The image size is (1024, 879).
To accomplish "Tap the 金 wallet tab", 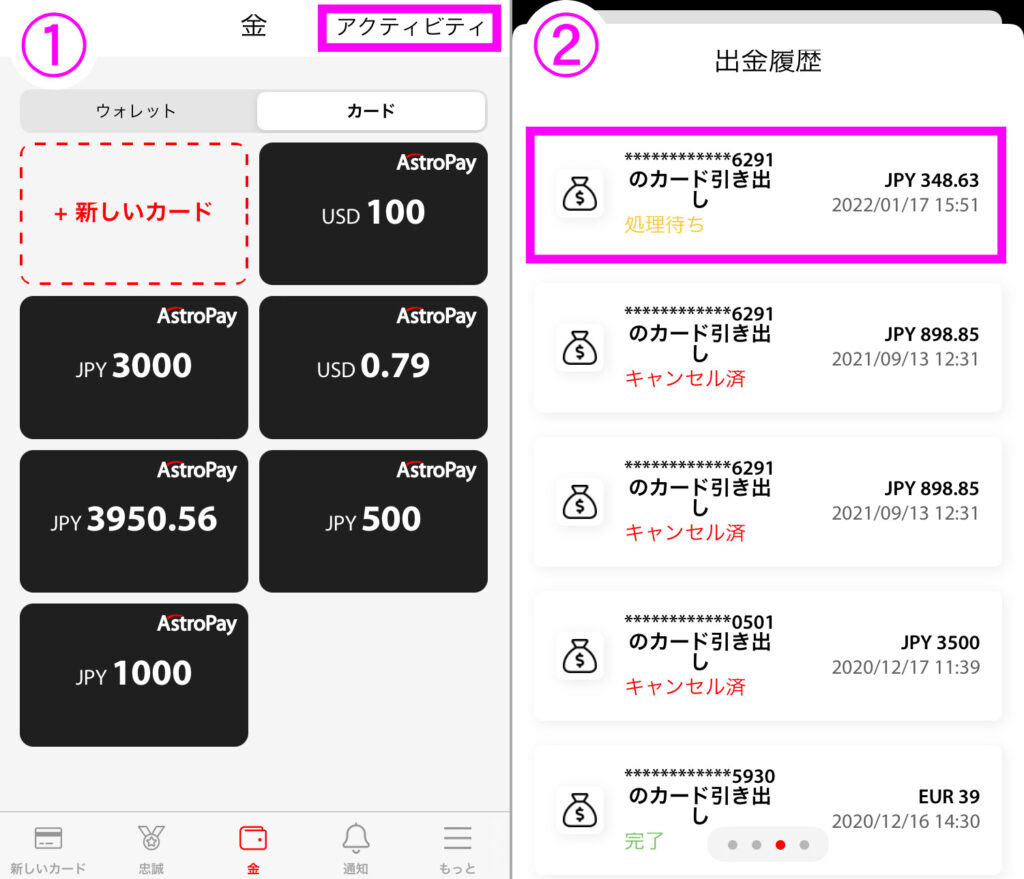I will [x=253, y=848].
